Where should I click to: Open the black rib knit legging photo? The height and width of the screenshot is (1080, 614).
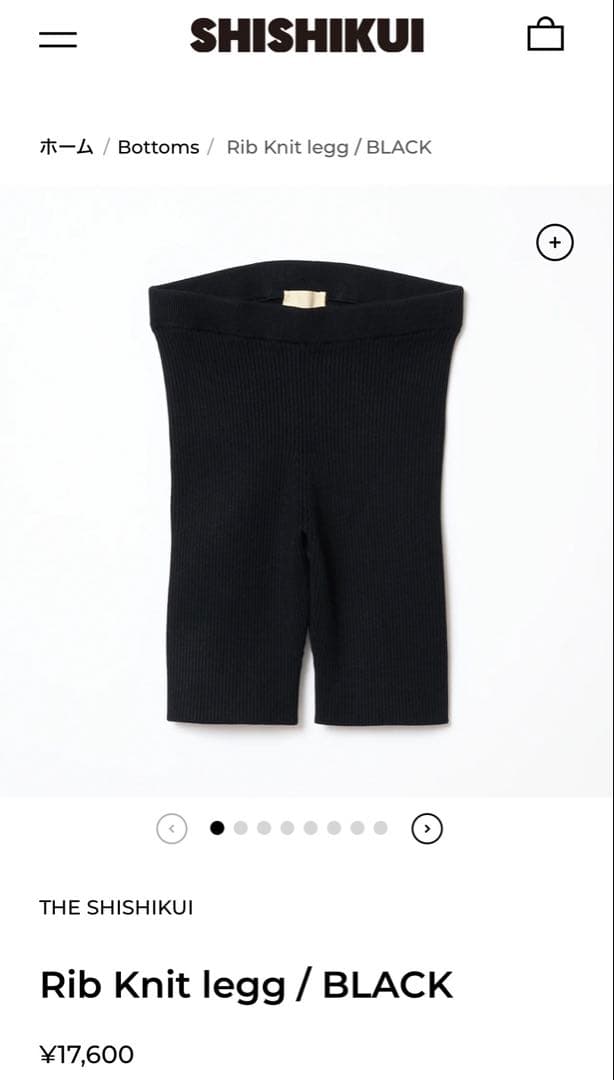tap(306, 490)
